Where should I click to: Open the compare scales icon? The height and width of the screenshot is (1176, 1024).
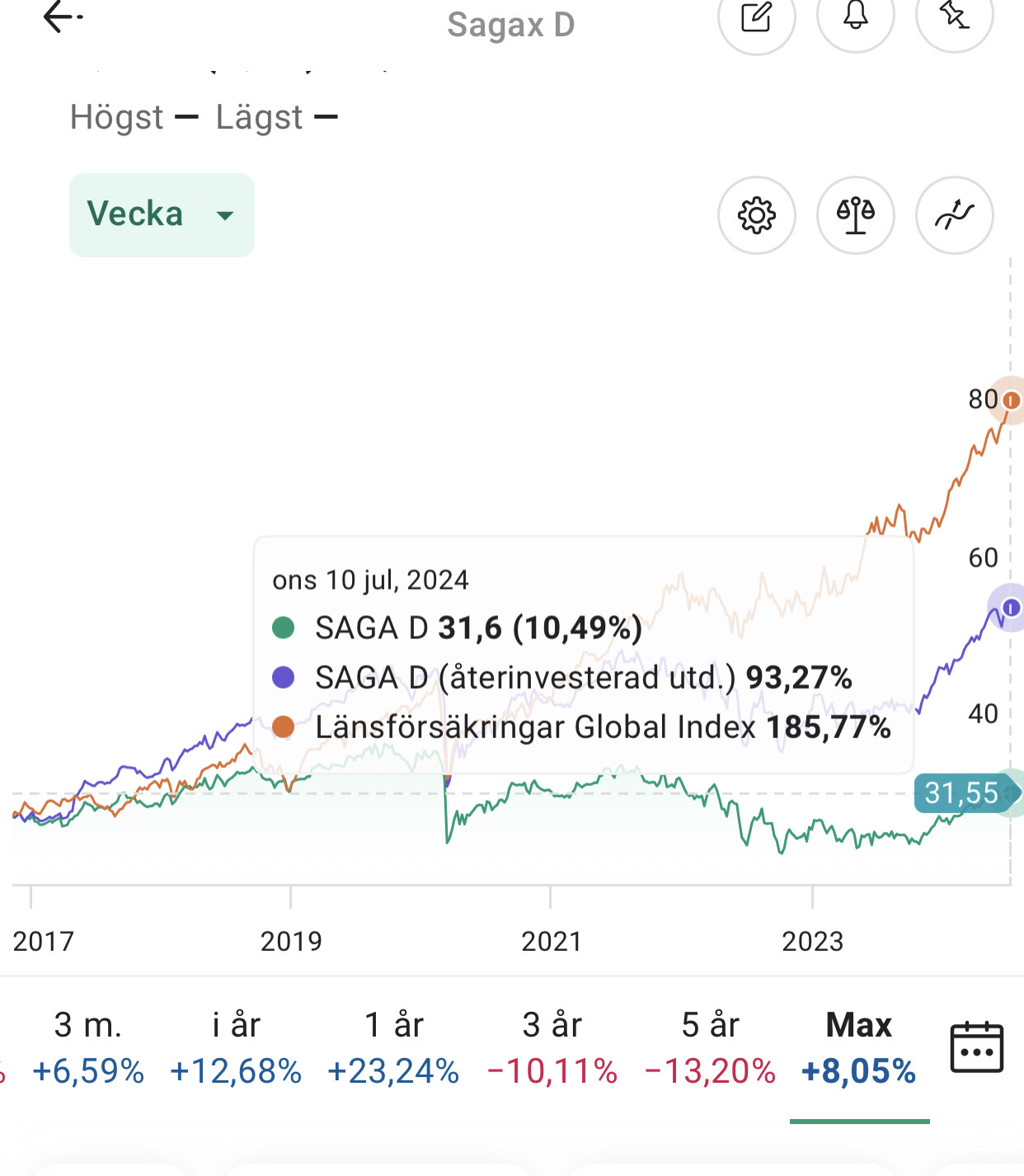pyautogui.click(x=855, y=215)
